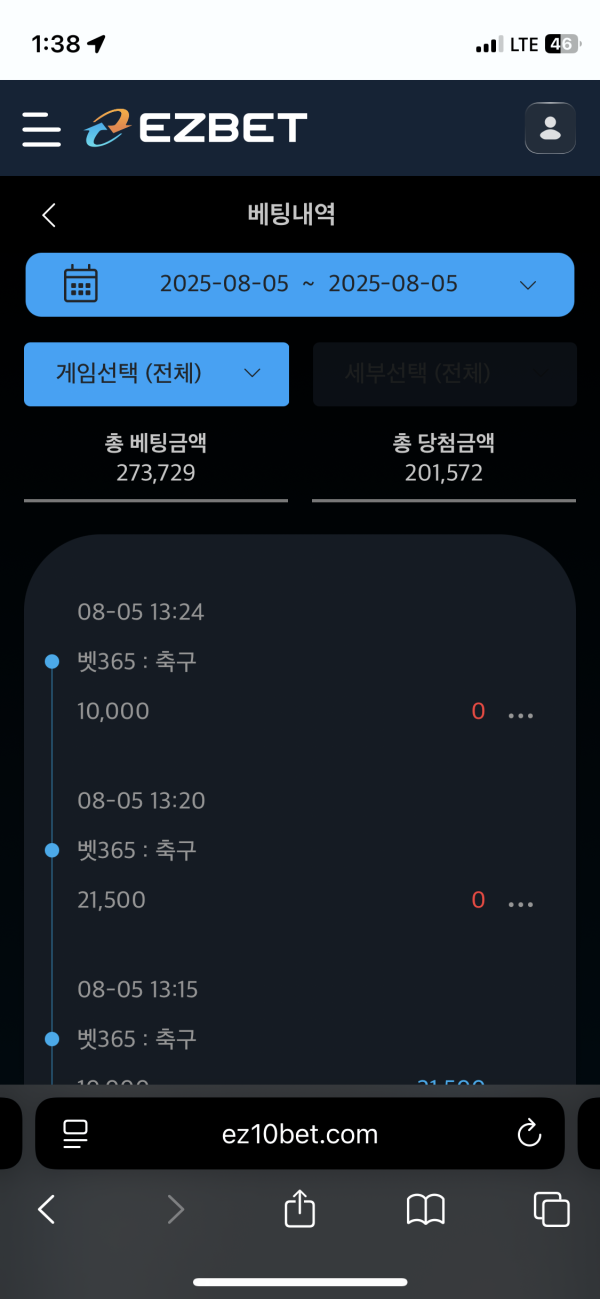Open more options for the 13:20 bet
Image resolution: width=600 pixels, height=1299 pixels.
(521, 904)
